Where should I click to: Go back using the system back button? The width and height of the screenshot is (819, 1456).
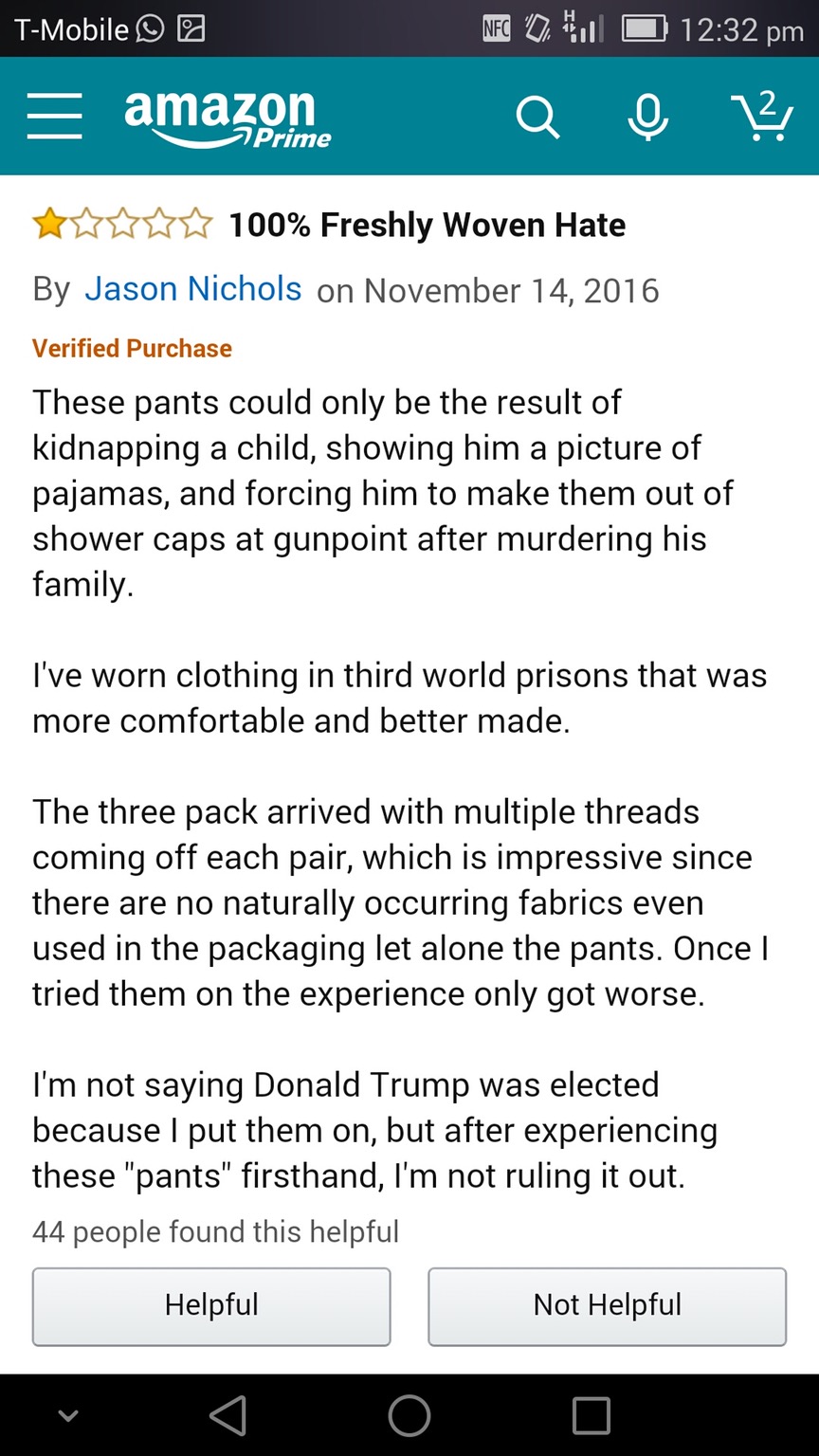(227, 1415)
